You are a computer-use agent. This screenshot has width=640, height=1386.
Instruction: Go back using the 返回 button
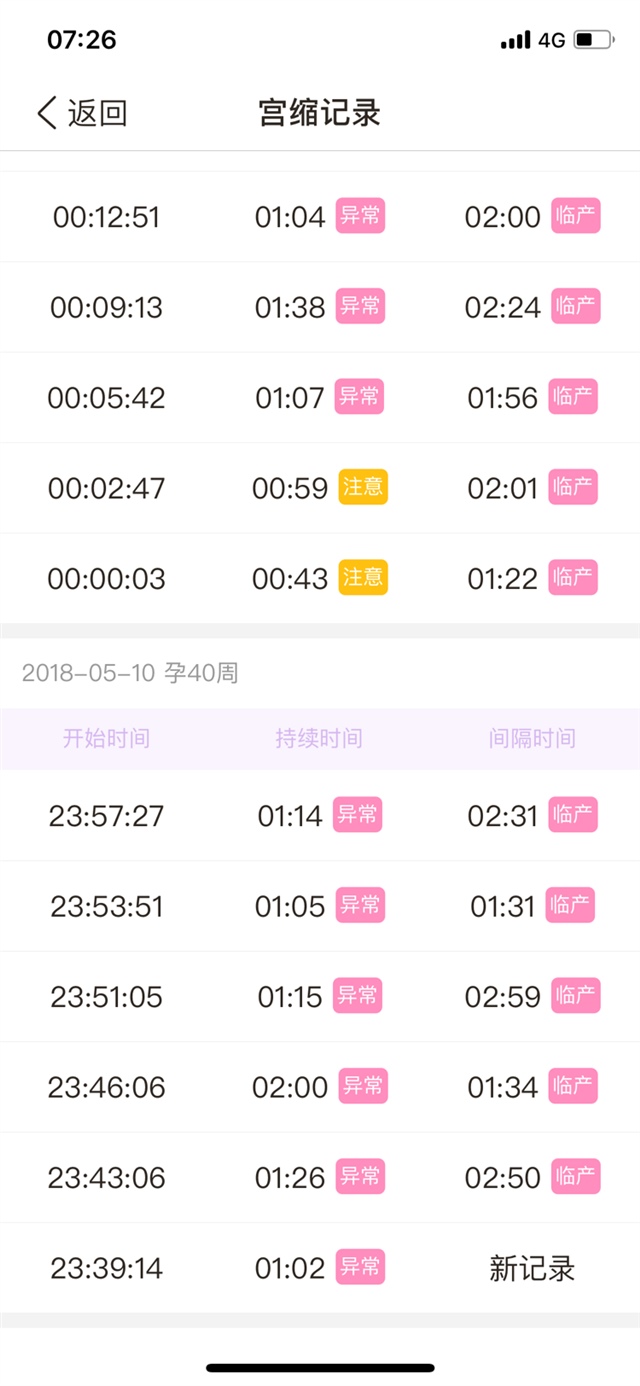click(82, 113)
